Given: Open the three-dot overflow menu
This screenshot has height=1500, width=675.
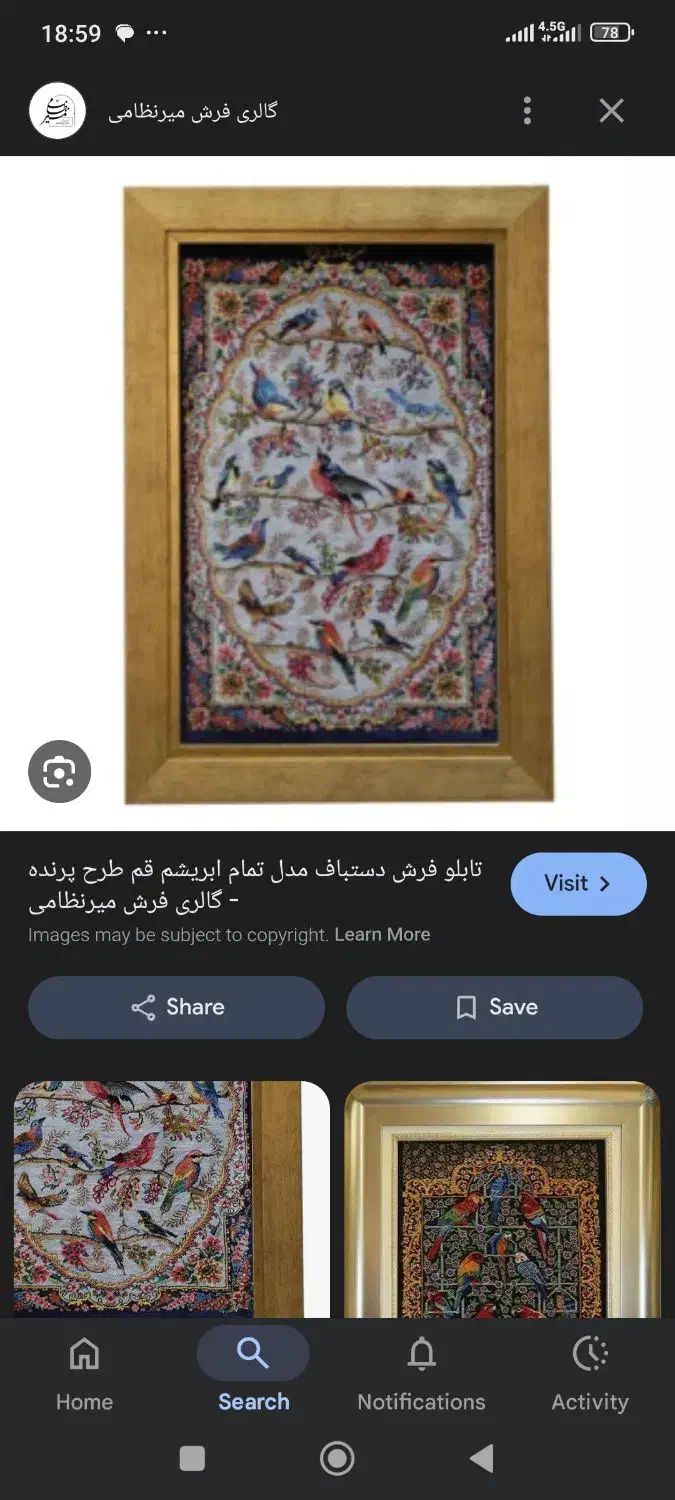Looking at the screenshot, I should (527, 111).
